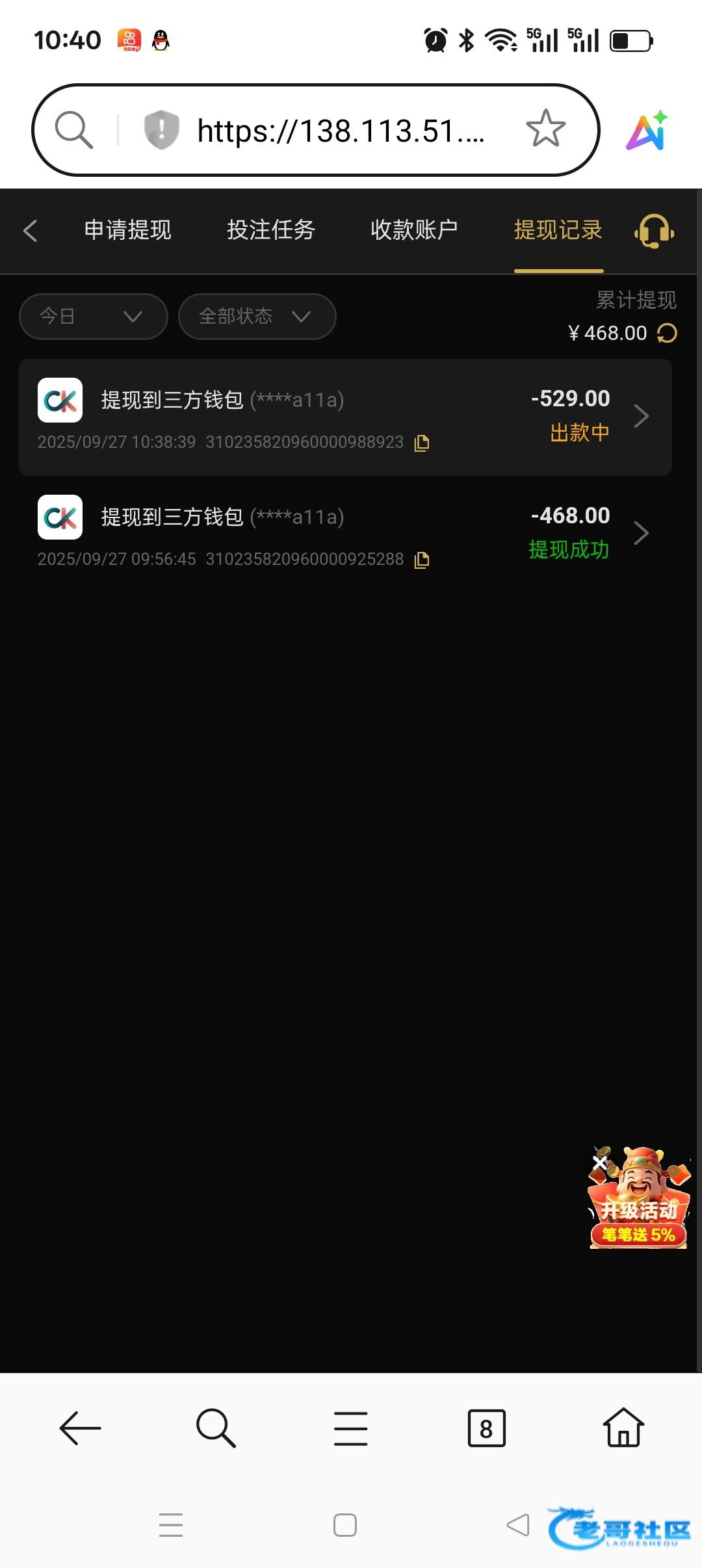Expand the 全部状态 status filter
The height and width of the screenshot is (1568, 702).
point(257,317)
